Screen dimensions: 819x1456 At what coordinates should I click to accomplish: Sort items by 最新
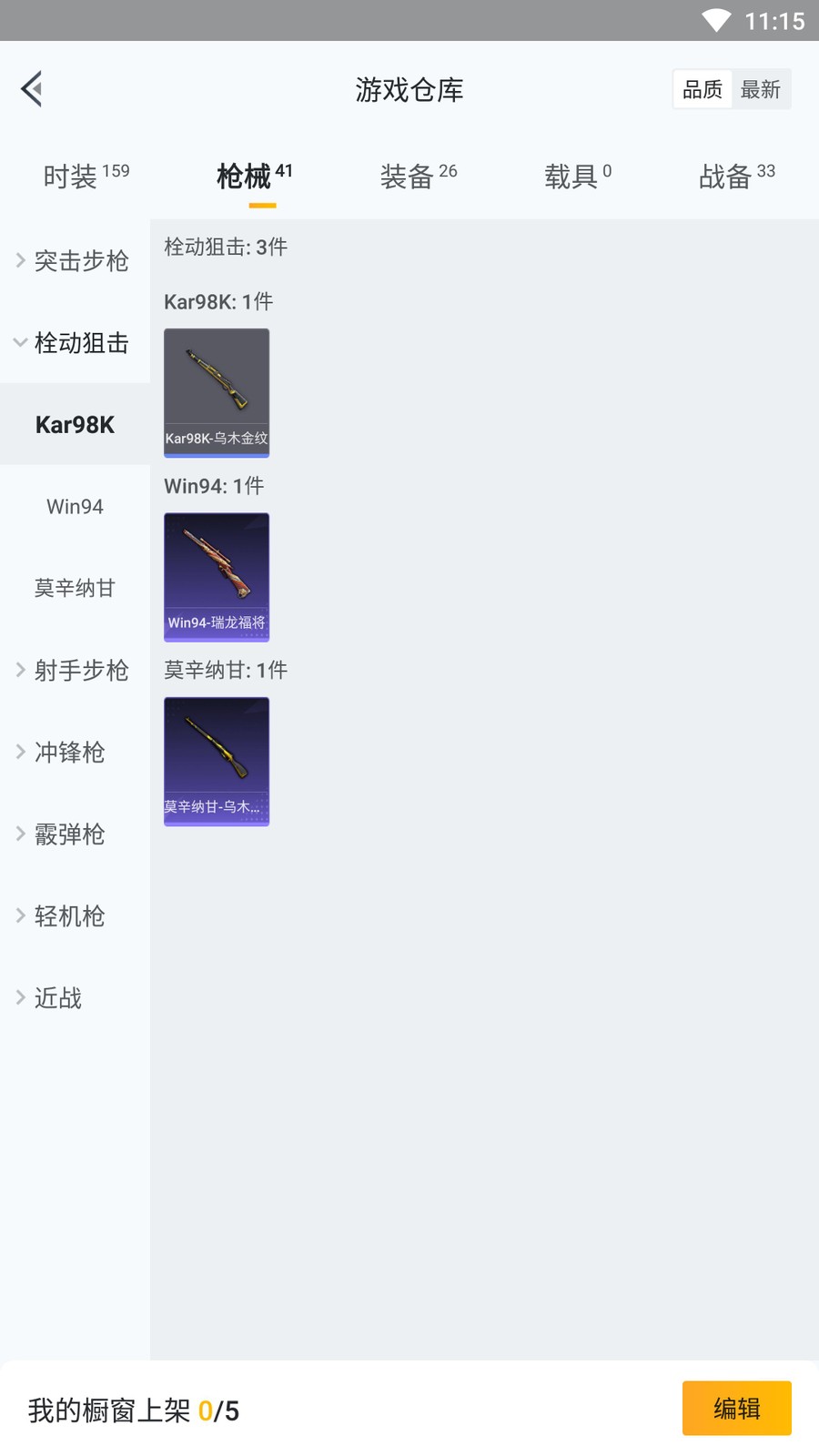pyautogui.click(x=761, y=89)
